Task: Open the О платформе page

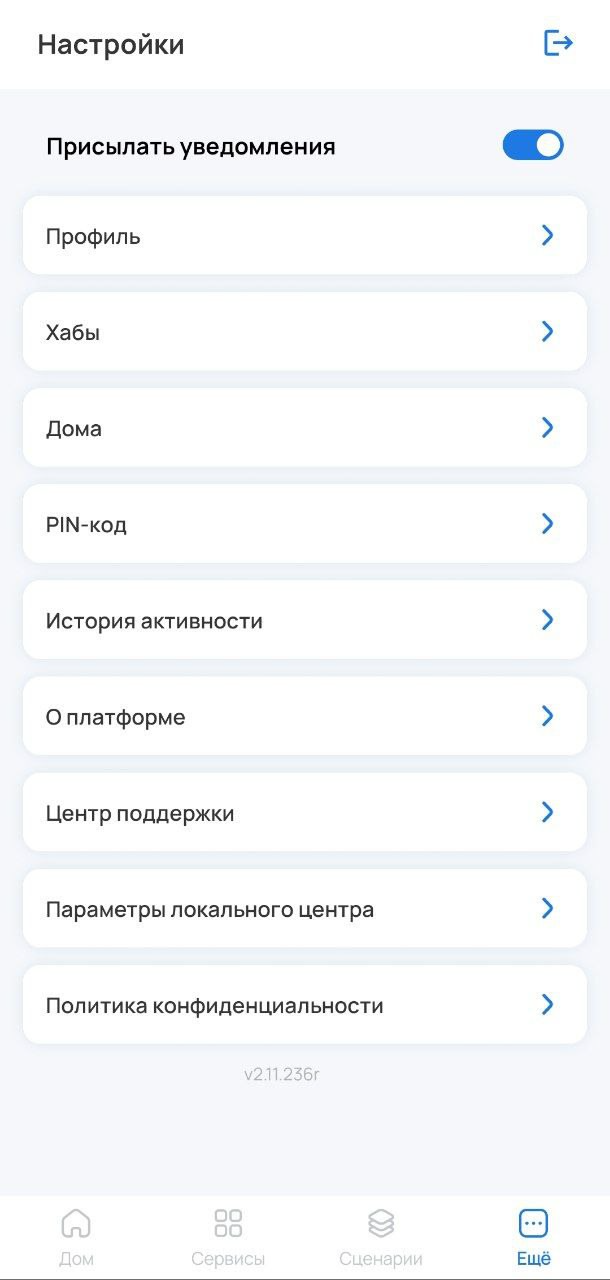Action: coord(304,716)
